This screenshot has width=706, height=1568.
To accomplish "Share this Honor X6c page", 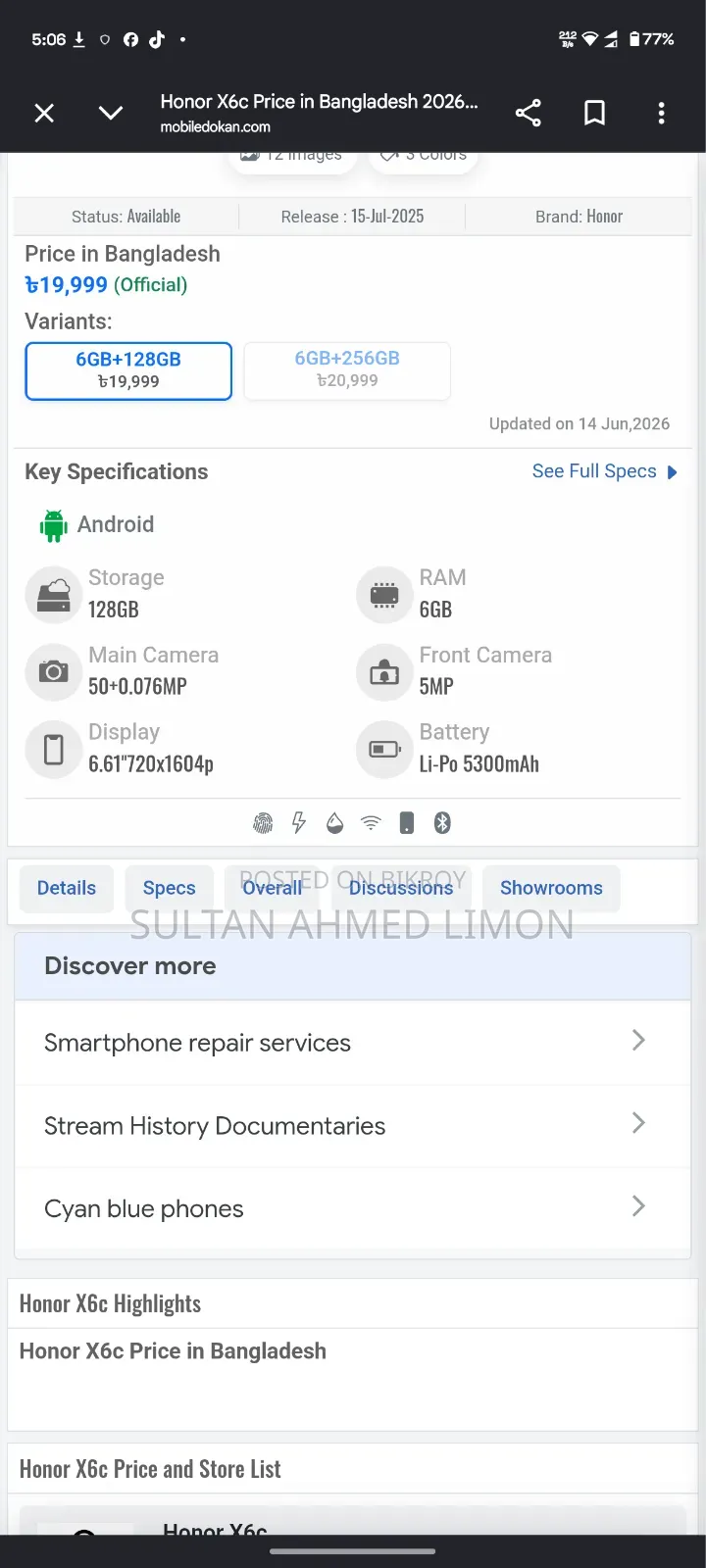I will (x=529, y=114).
